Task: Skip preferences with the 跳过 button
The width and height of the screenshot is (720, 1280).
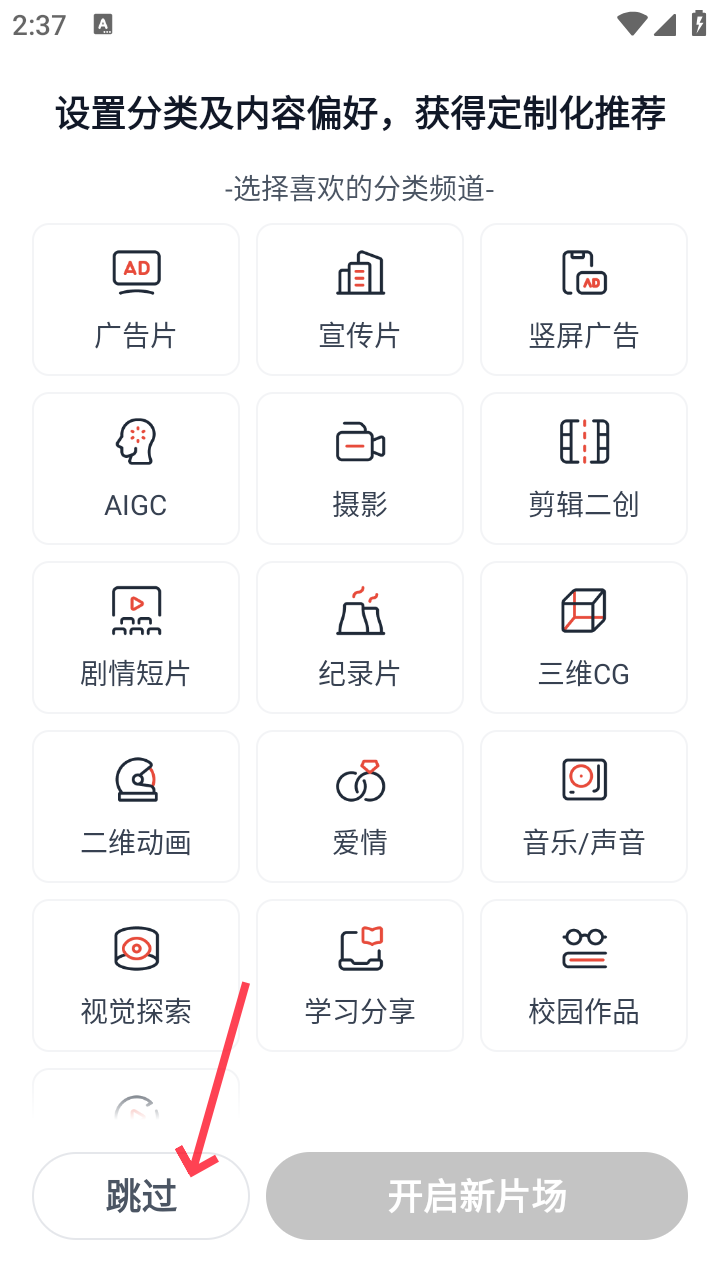Action: coord(141,1196)
